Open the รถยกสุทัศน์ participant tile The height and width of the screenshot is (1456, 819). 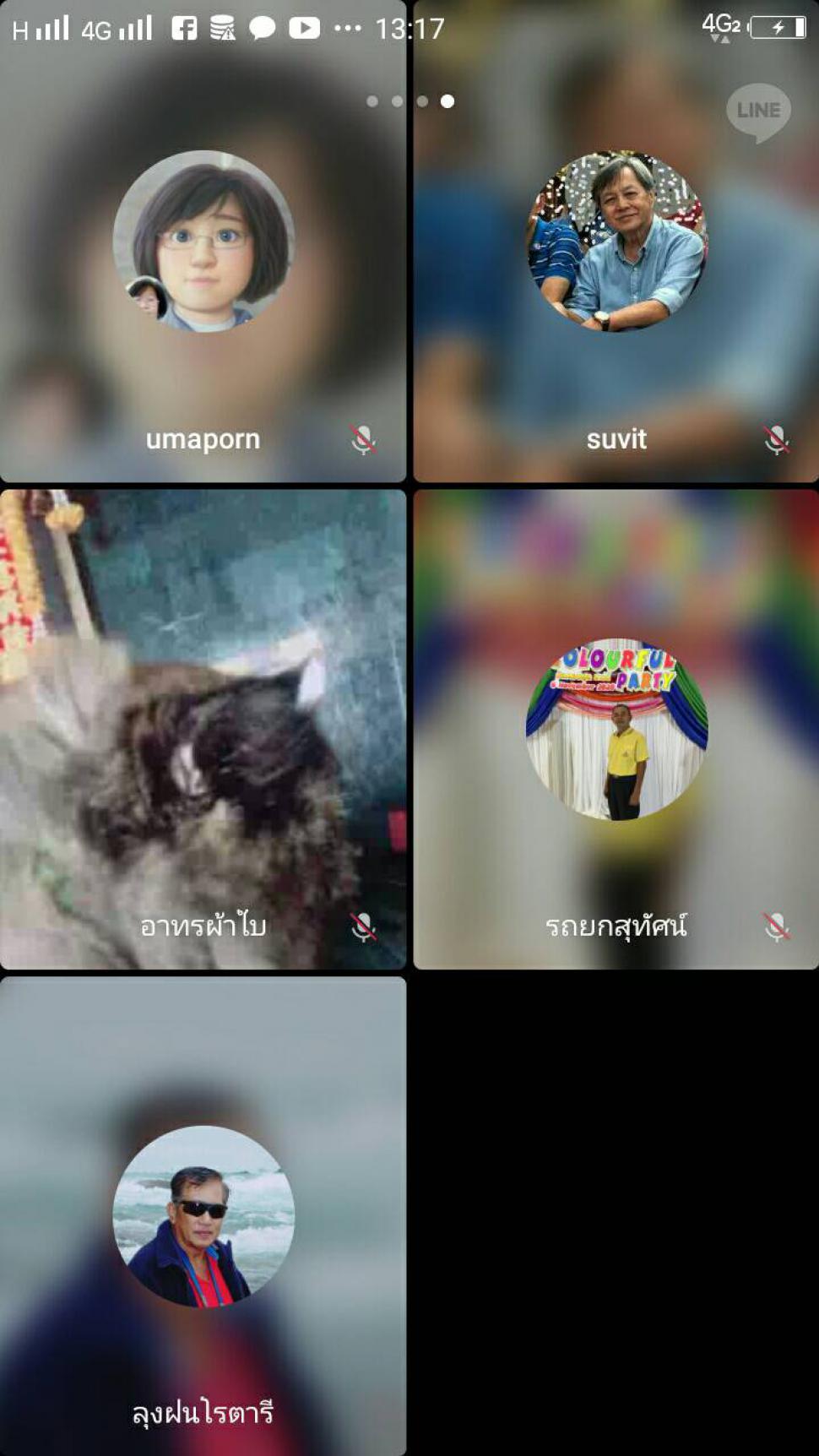click(x=616, y=730)
